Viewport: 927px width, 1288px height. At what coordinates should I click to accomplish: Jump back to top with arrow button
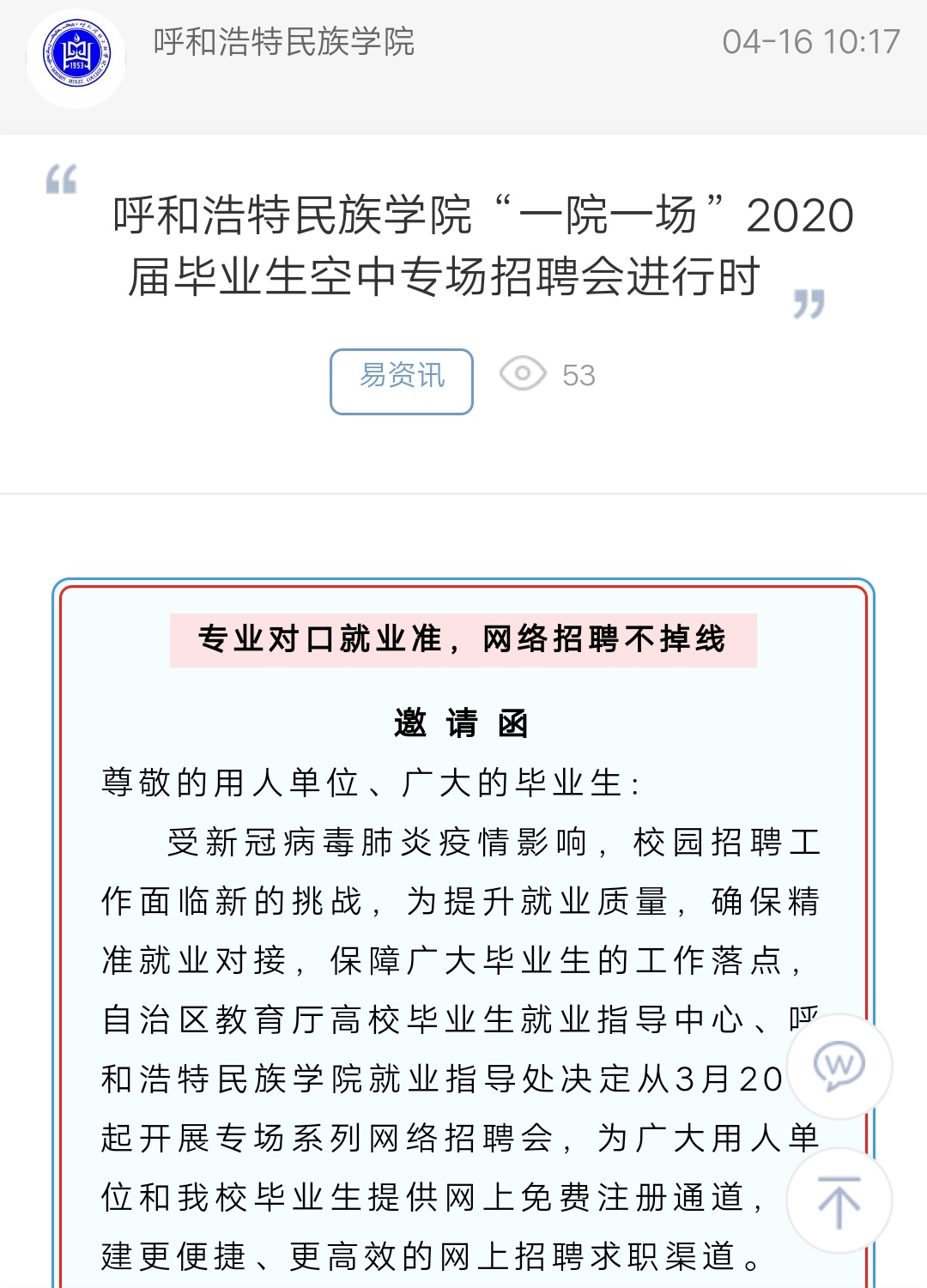[x=839, y=1201]
